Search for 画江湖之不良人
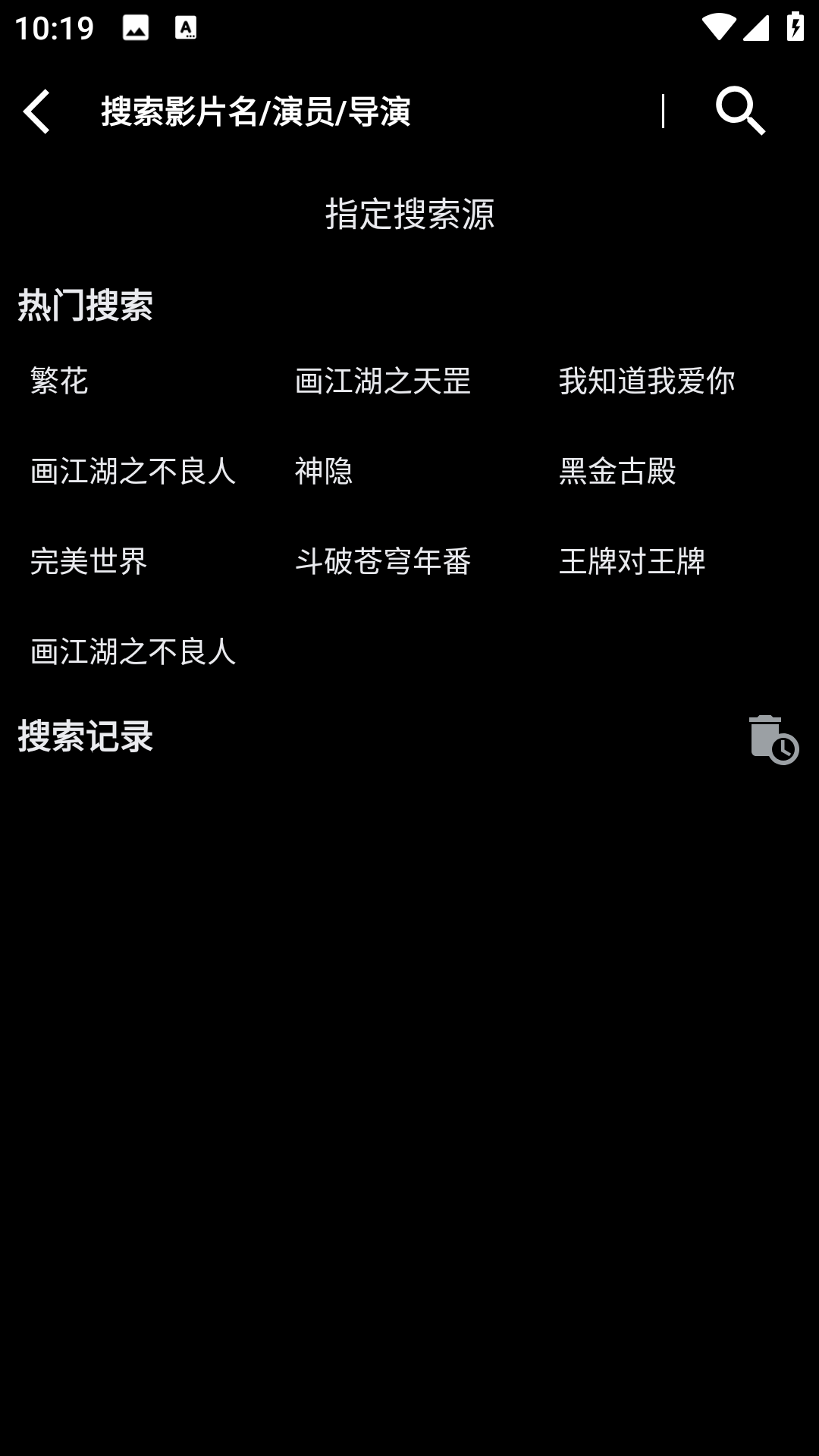819x1456 pixels. (x=133, y=472)
